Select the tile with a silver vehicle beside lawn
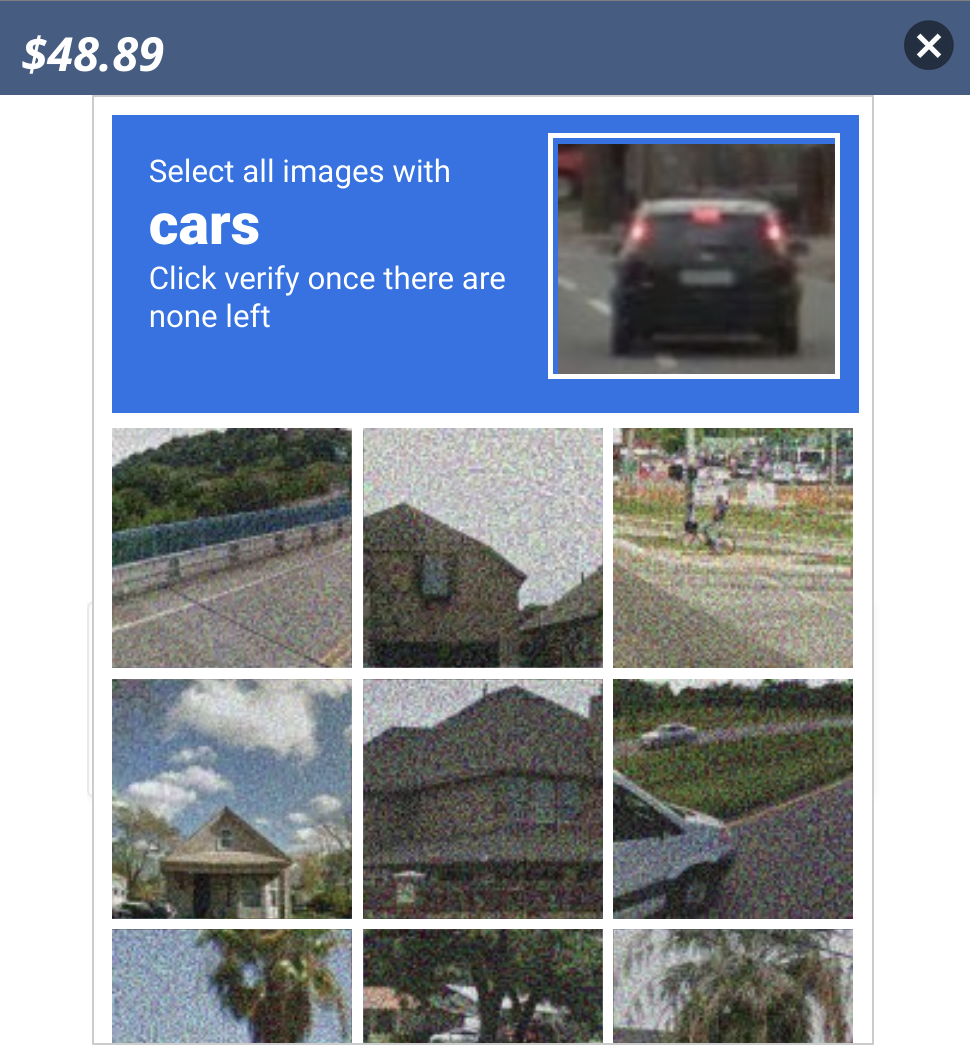The width and height of the screenshot is (970, 1054). point(732,798)
